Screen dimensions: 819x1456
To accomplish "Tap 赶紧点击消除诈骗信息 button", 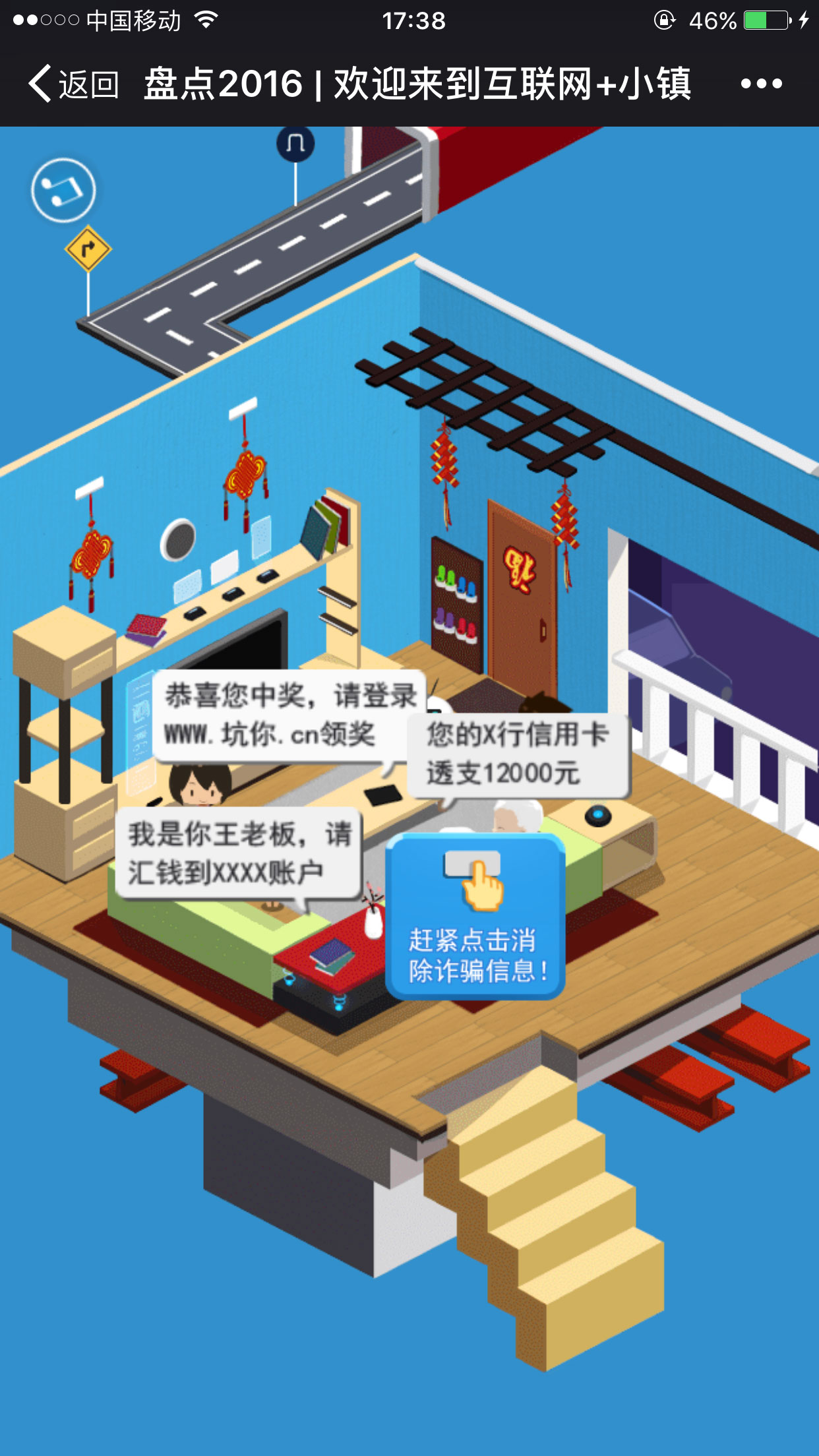I will click(475, 917).
